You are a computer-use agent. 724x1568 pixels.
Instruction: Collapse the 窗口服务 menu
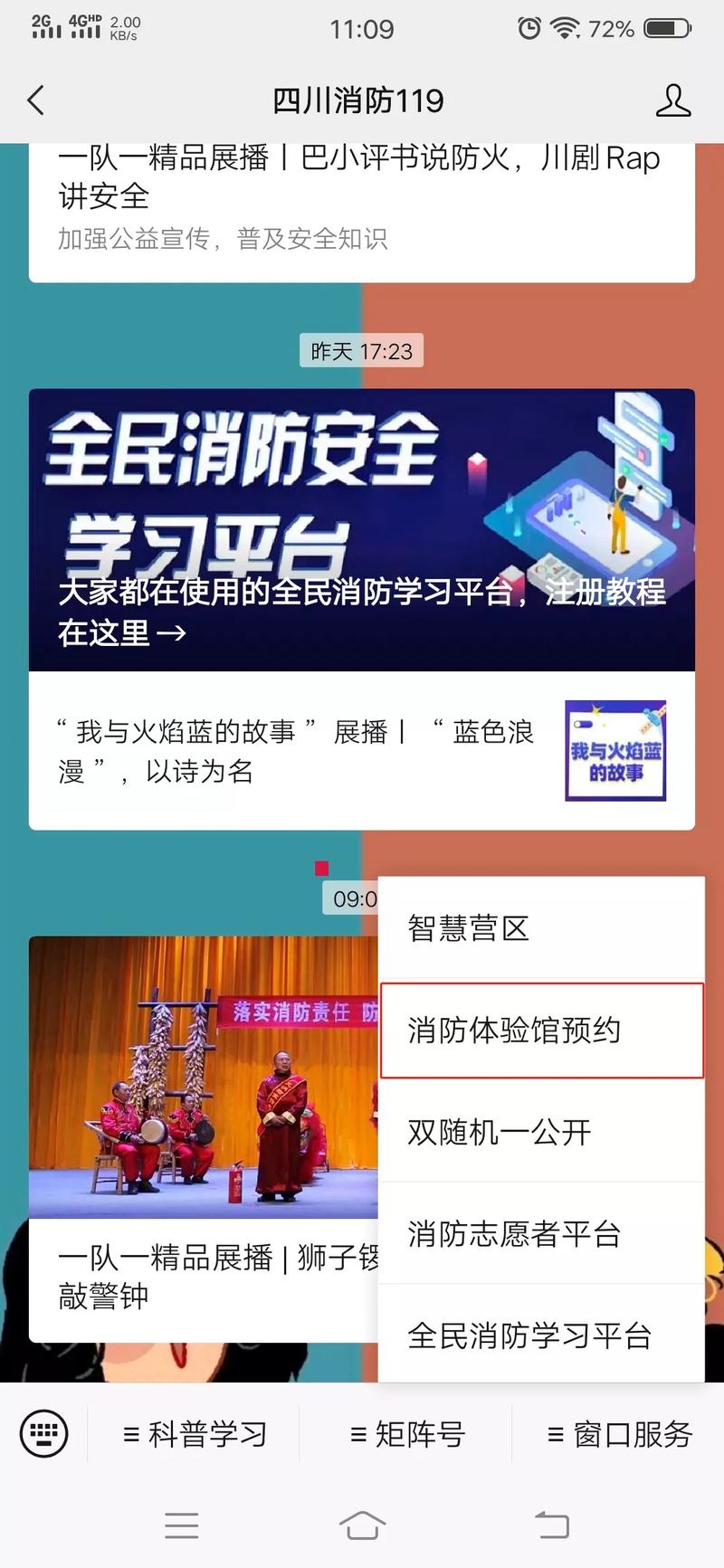pyautogui.click(x=621, y=1434)
